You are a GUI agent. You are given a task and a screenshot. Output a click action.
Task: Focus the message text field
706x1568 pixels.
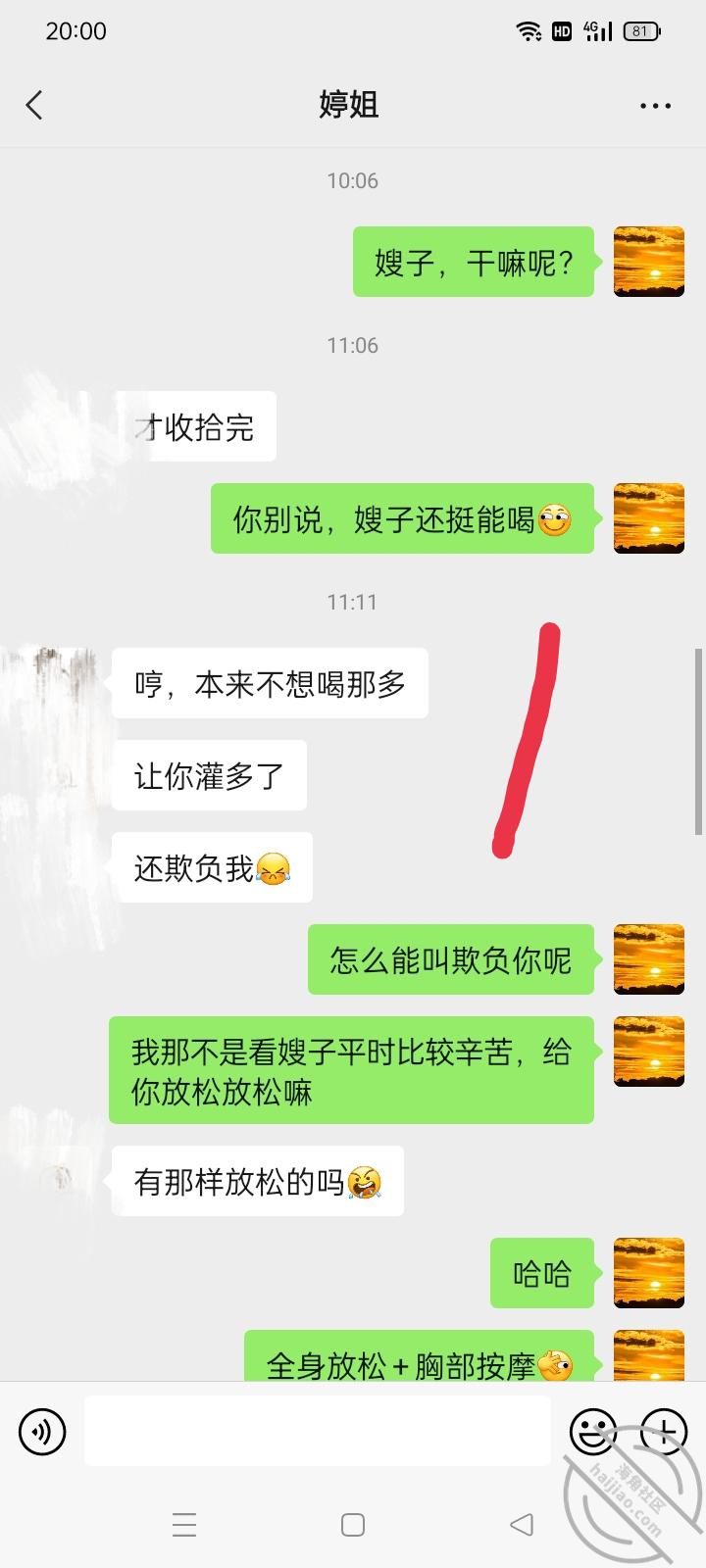click(317, 1432)
